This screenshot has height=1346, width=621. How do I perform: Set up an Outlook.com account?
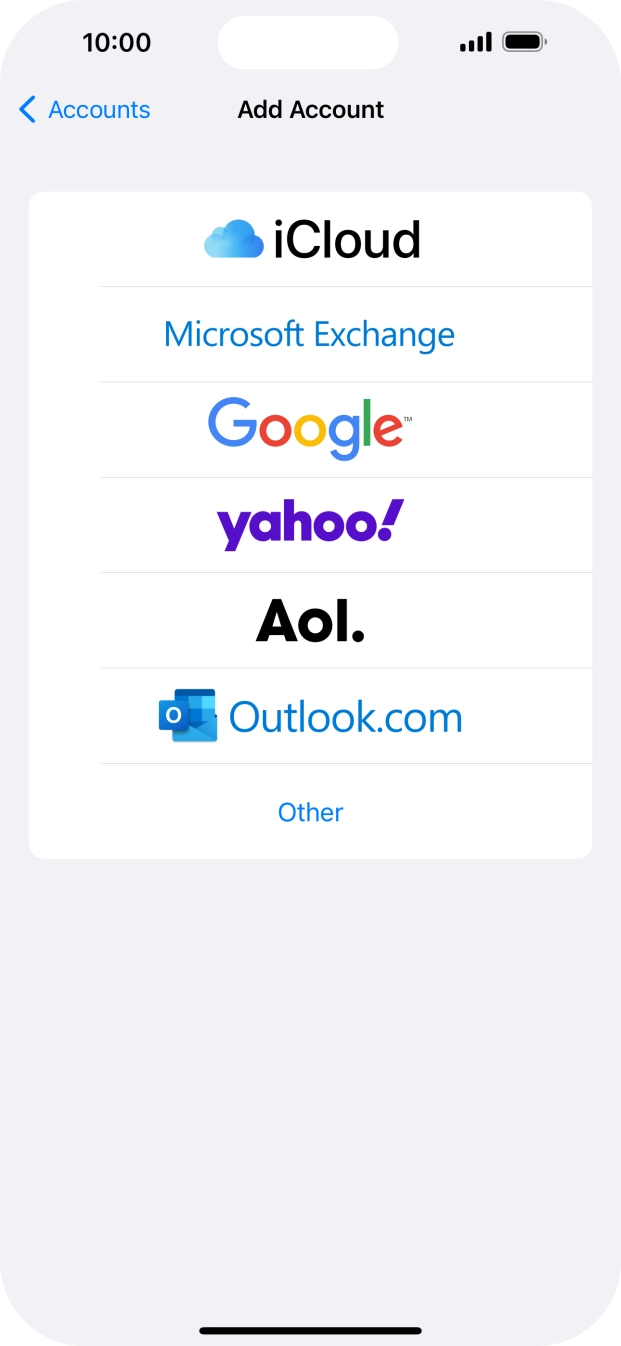pos(310,716)
